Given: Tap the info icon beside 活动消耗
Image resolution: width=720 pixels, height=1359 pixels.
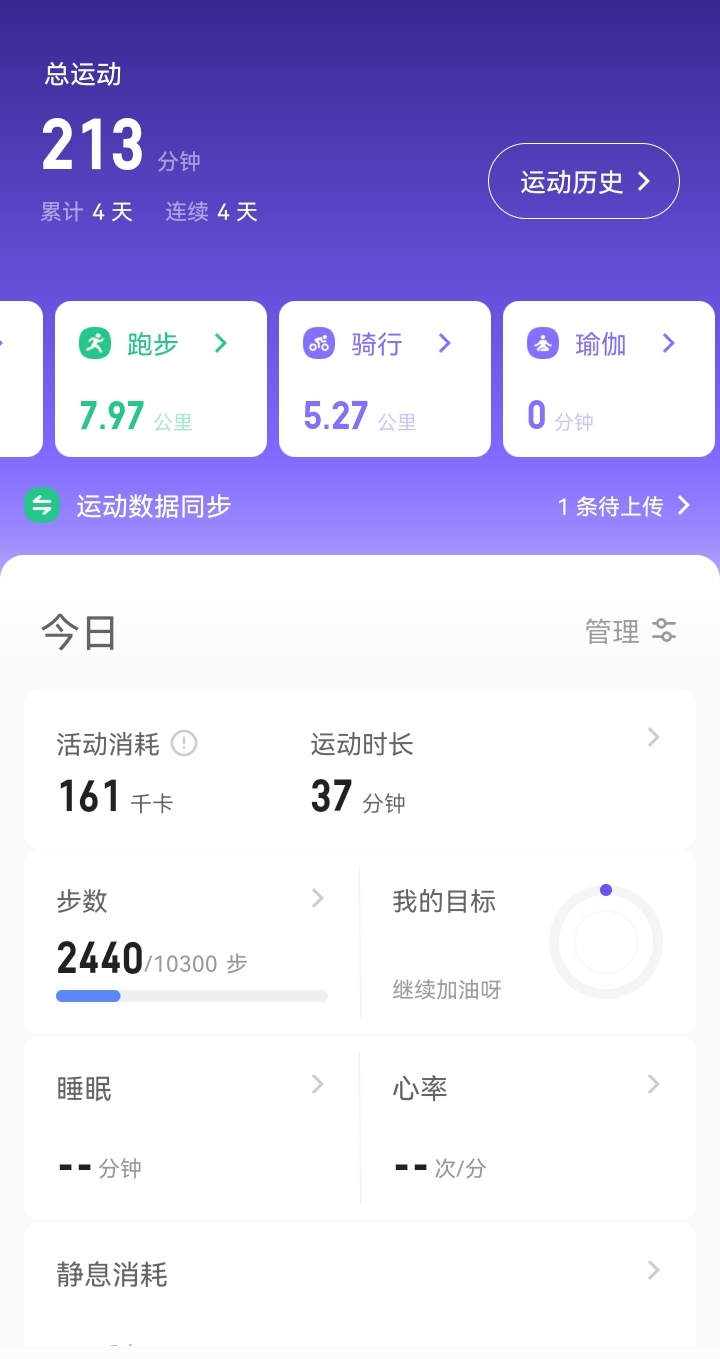Looking at the screenshot, I should (x=184, y=743).
